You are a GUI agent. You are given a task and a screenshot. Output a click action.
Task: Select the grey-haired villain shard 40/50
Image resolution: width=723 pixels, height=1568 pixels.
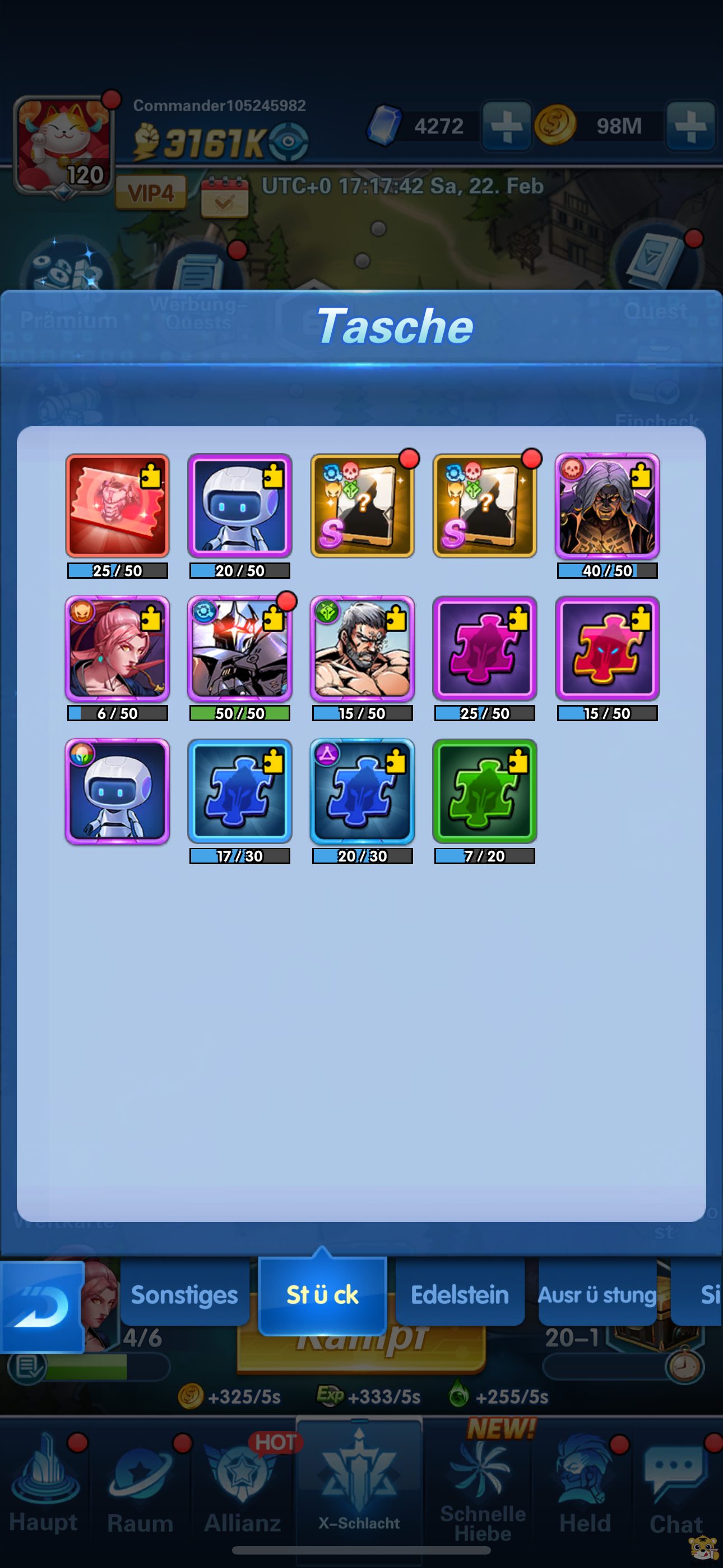tap(607, 506)
